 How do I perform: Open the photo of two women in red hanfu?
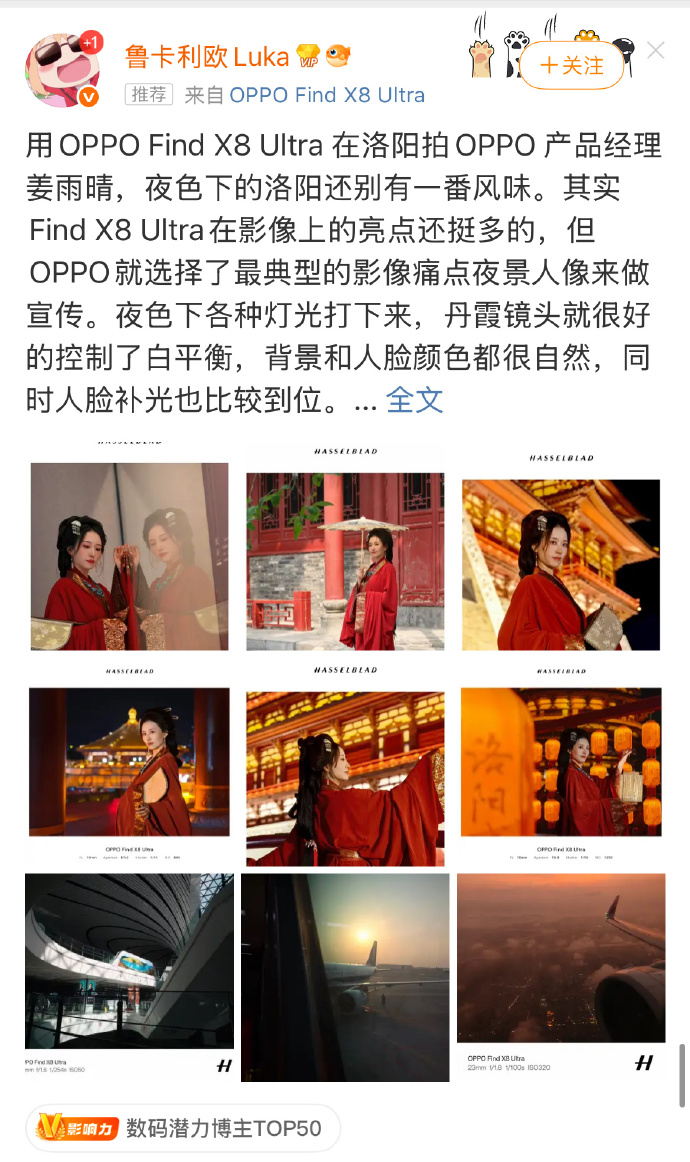(x=129, y=556)
